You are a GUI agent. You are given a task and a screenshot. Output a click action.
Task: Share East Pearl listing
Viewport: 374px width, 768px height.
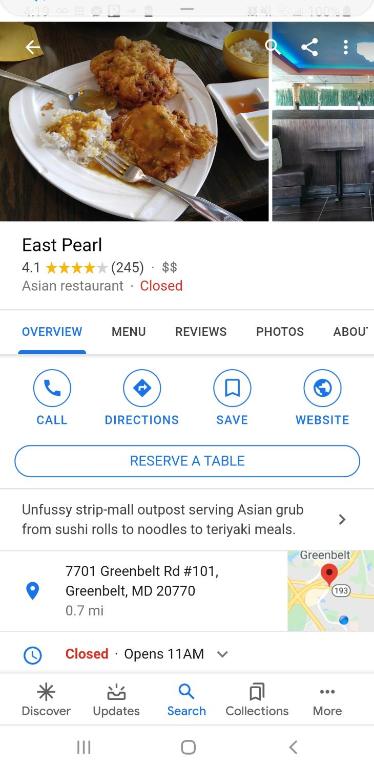click(309, 47)
